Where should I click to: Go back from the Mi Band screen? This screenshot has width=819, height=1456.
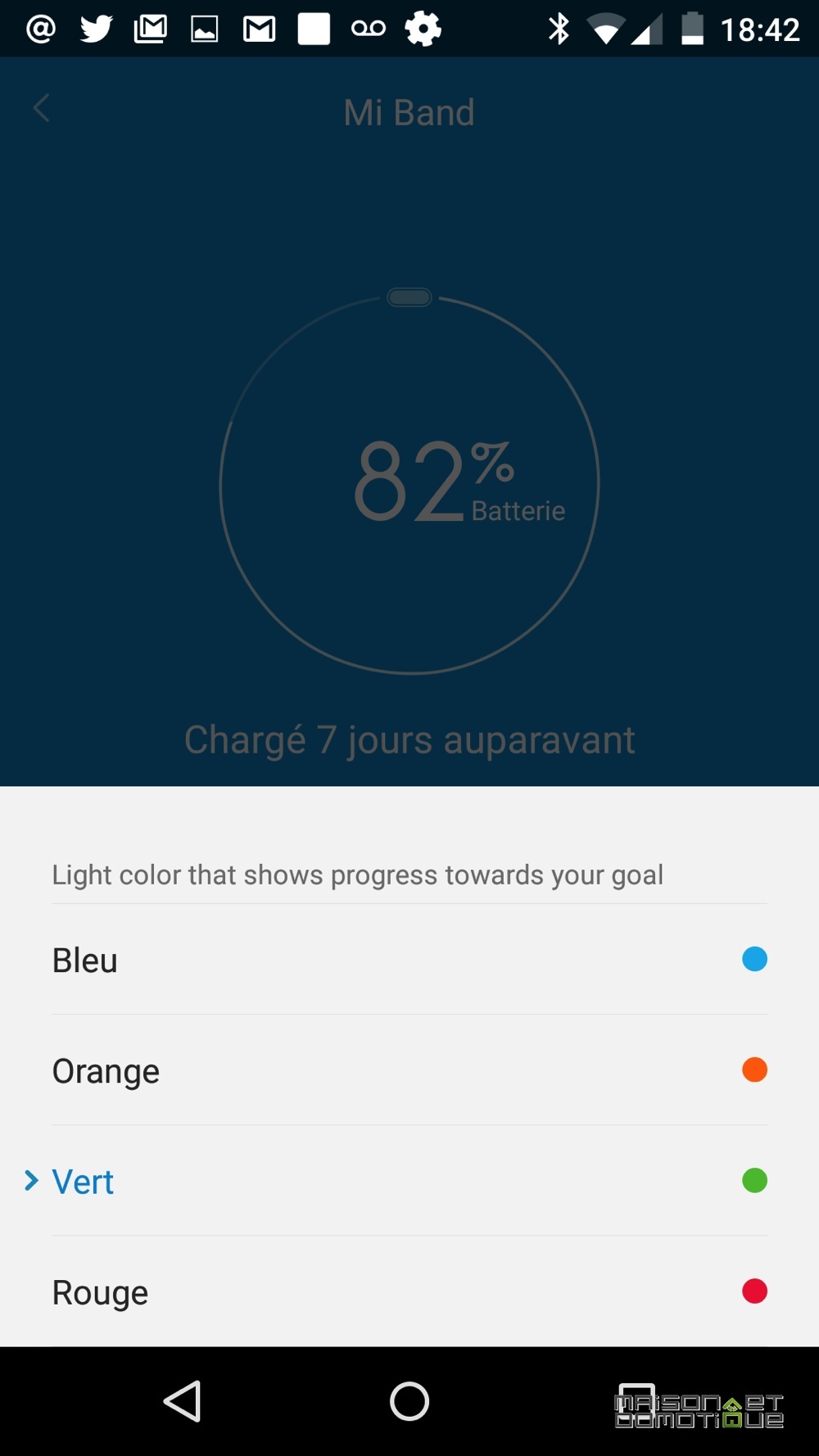(41, 108)
